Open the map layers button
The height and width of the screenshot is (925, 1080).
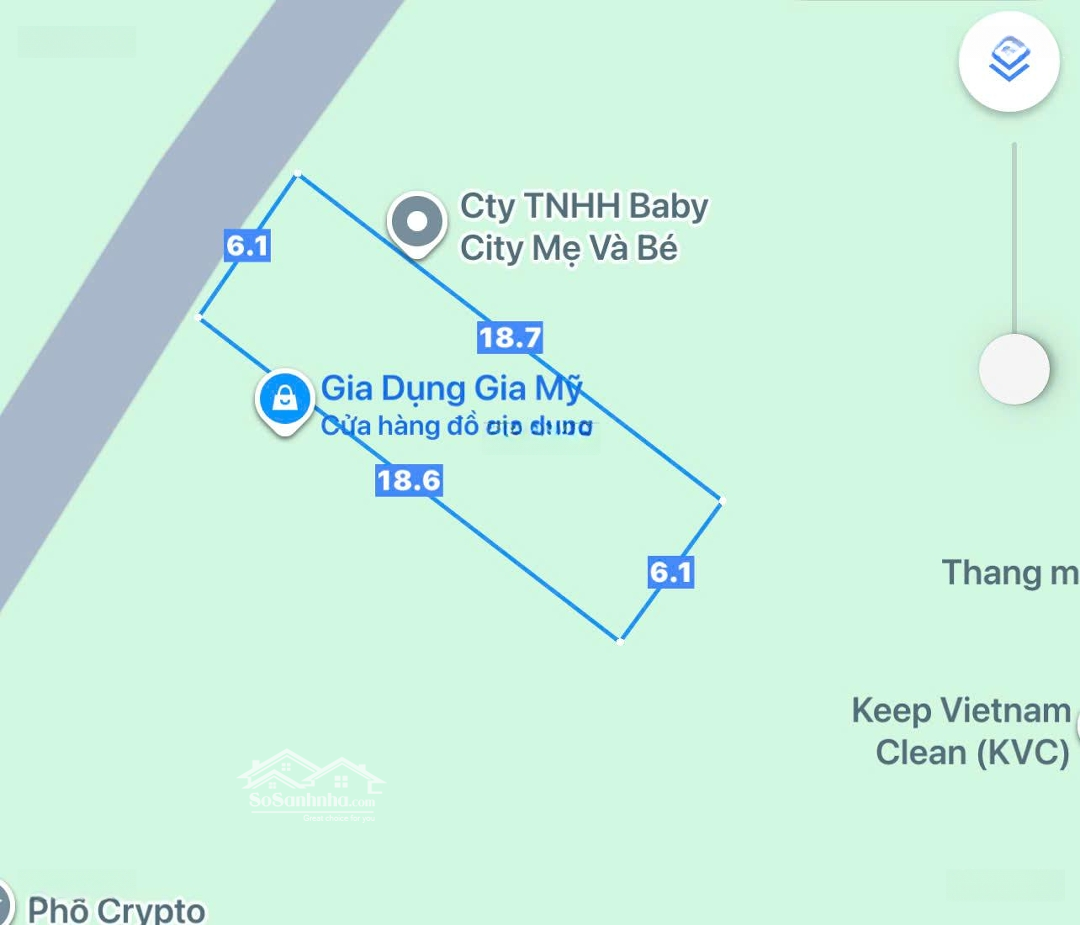(1009, 61)
